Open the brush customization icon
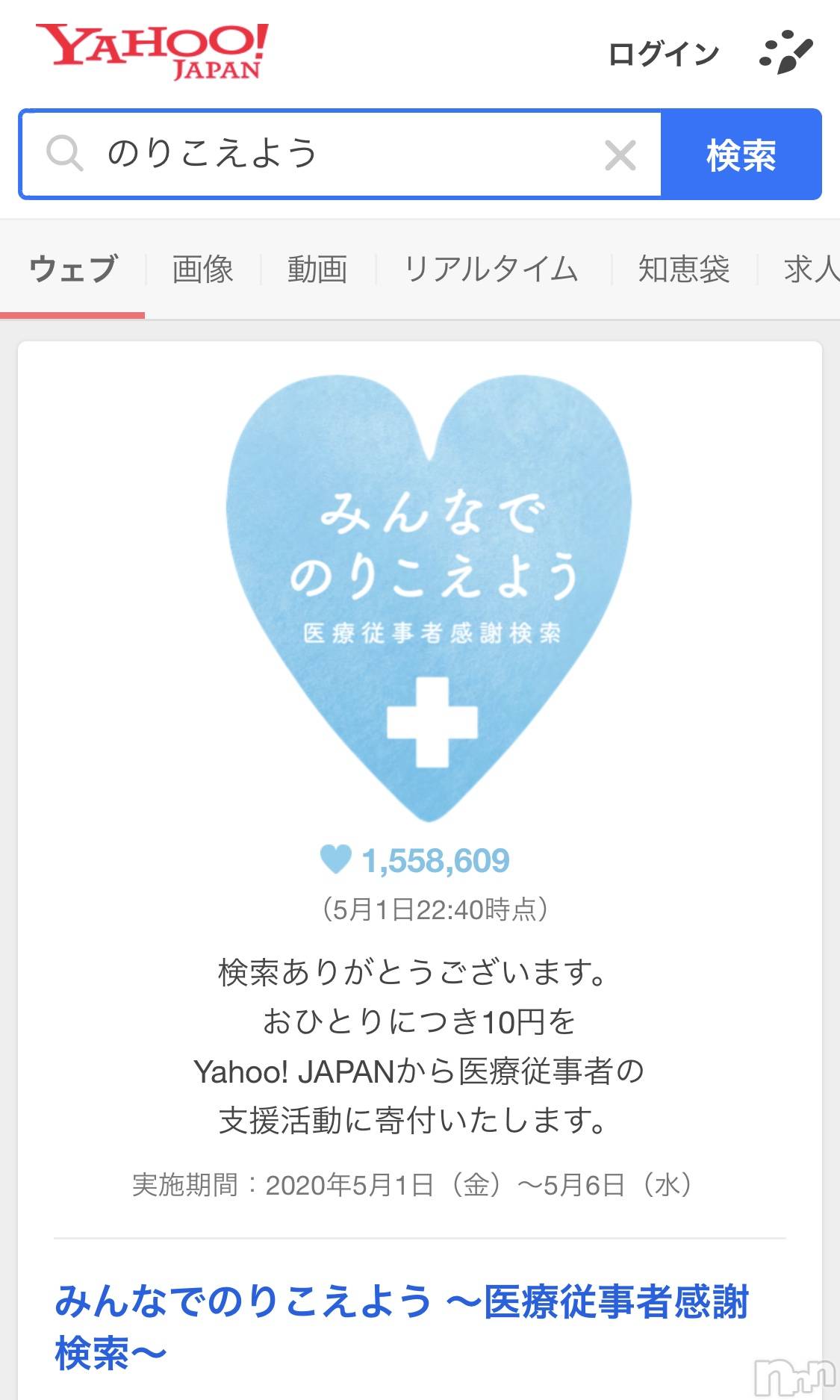Image resolution: width=840 pixels, height=1400 pixels. click(x=785, y=52)
